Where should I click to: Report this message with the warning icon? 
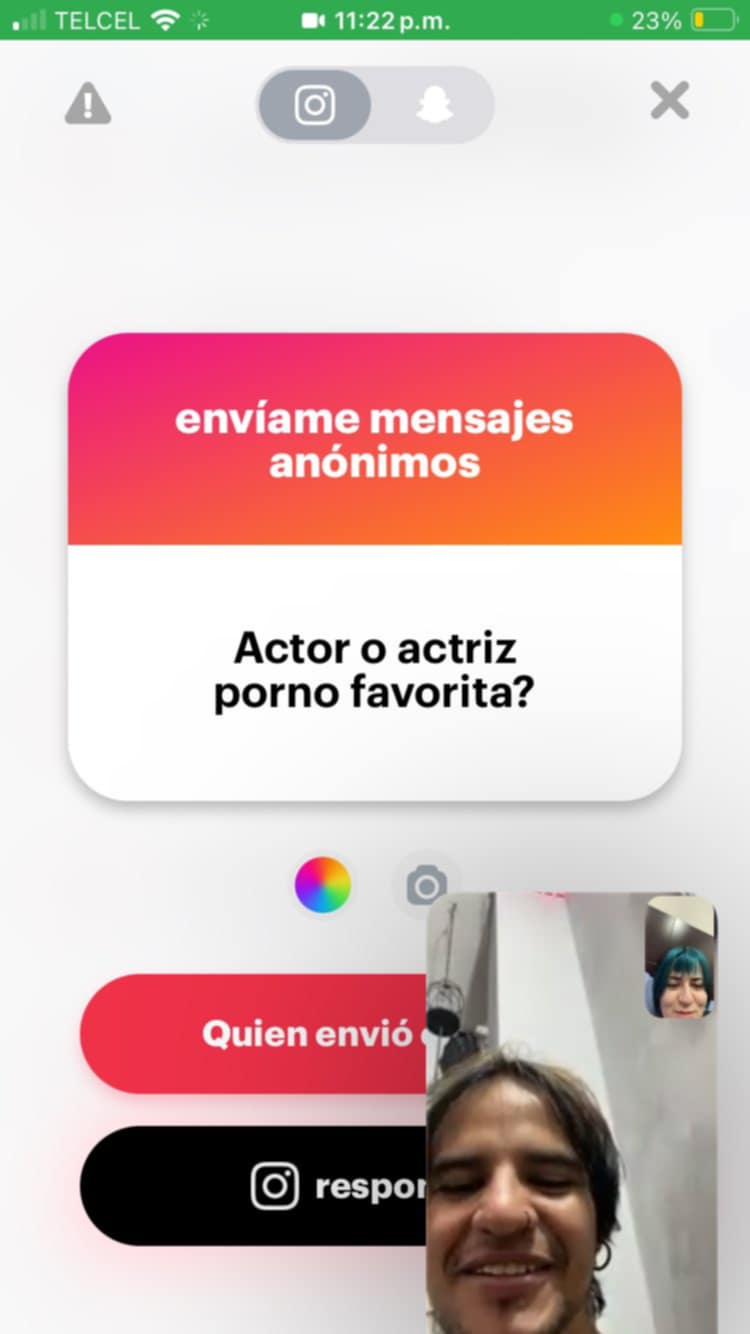(88, 104)
